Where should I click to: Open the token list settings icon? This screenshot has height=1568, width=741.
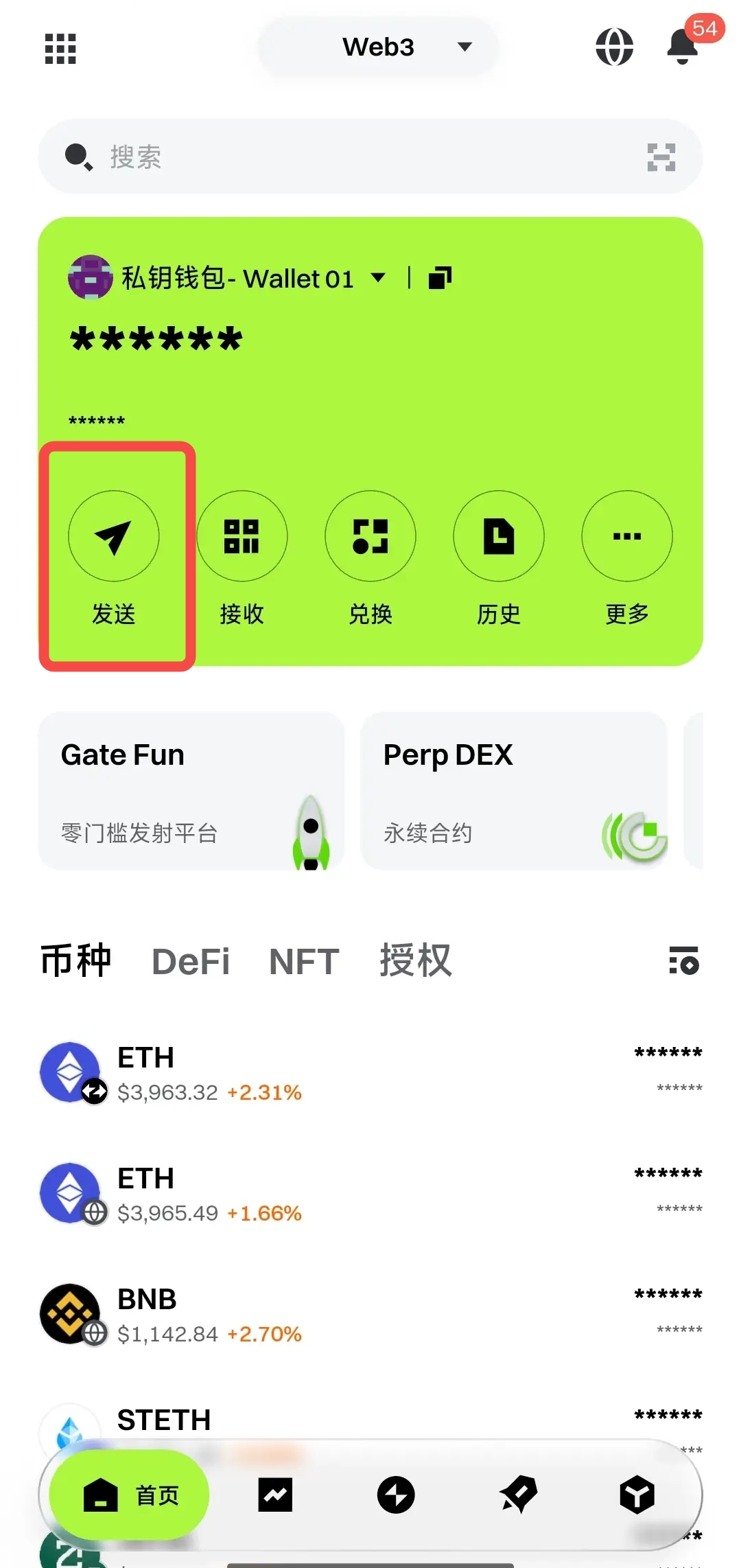(x=683, y=960)
